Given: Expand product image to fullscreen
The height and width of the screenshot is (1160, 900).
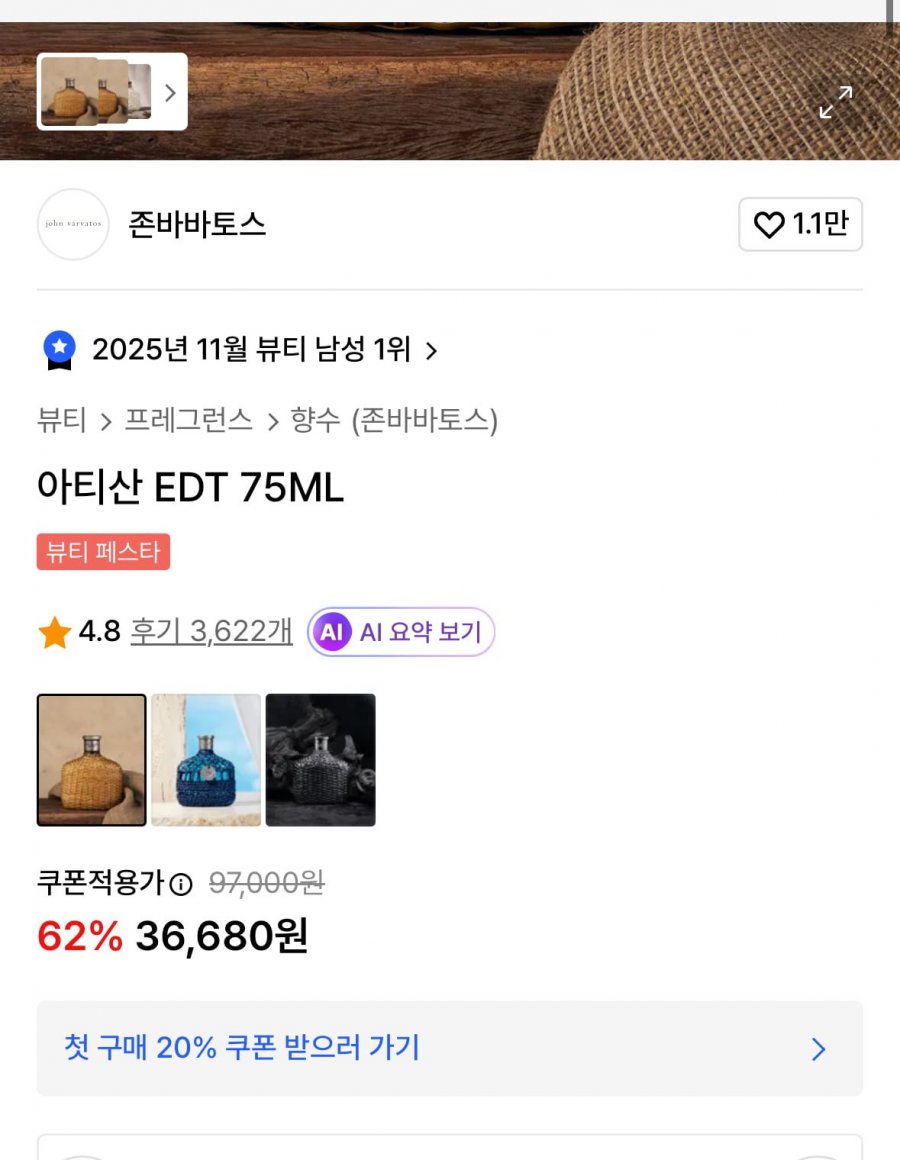Looking at the screenshot, I should [x=835, y=102].
